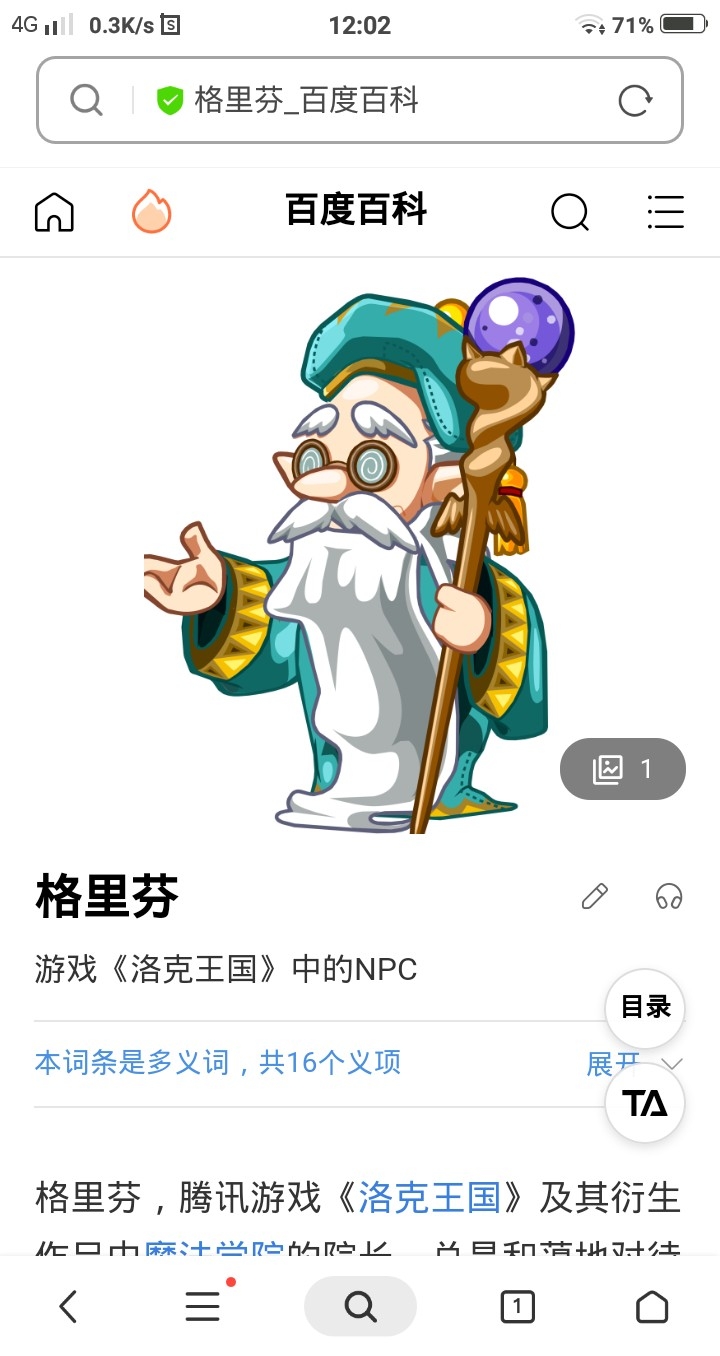
Task: Tap the browser bottom search button
Action: point(360,1306)
